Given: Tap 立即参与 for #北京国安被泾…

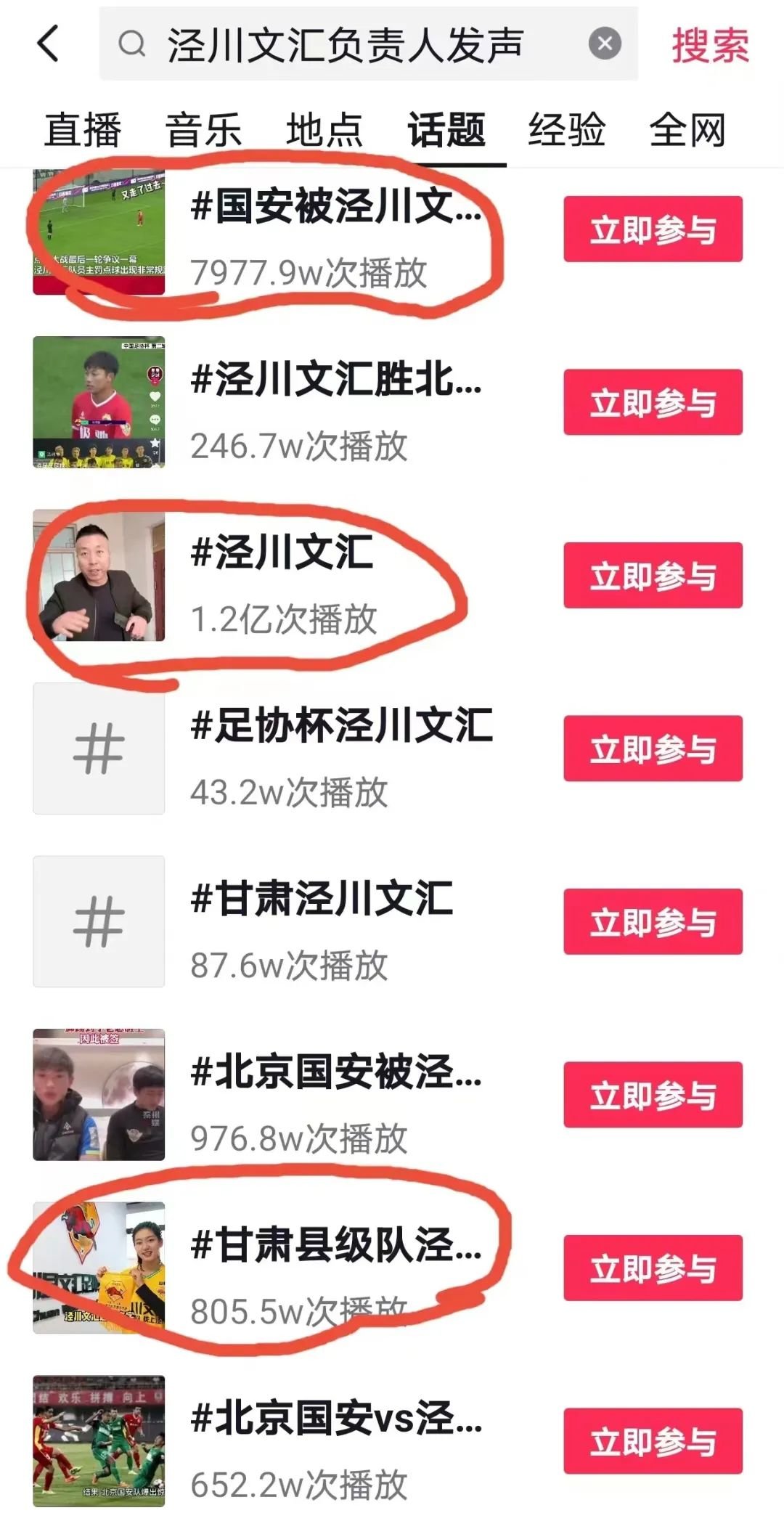Looking at the screenshot, I should pos(653,1094).
